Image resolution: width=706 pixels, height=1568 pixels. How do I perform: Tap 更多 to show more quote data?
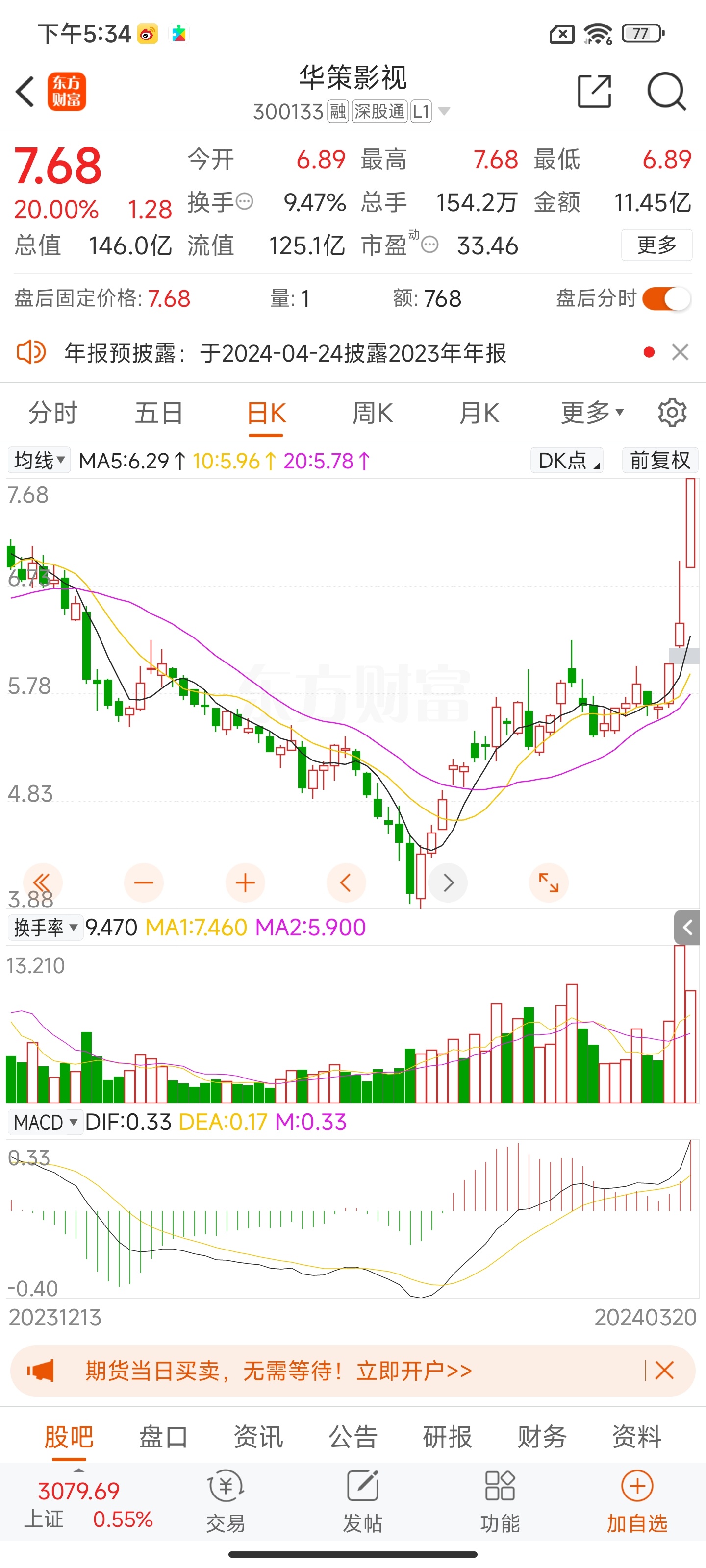(x=656, y=245)
